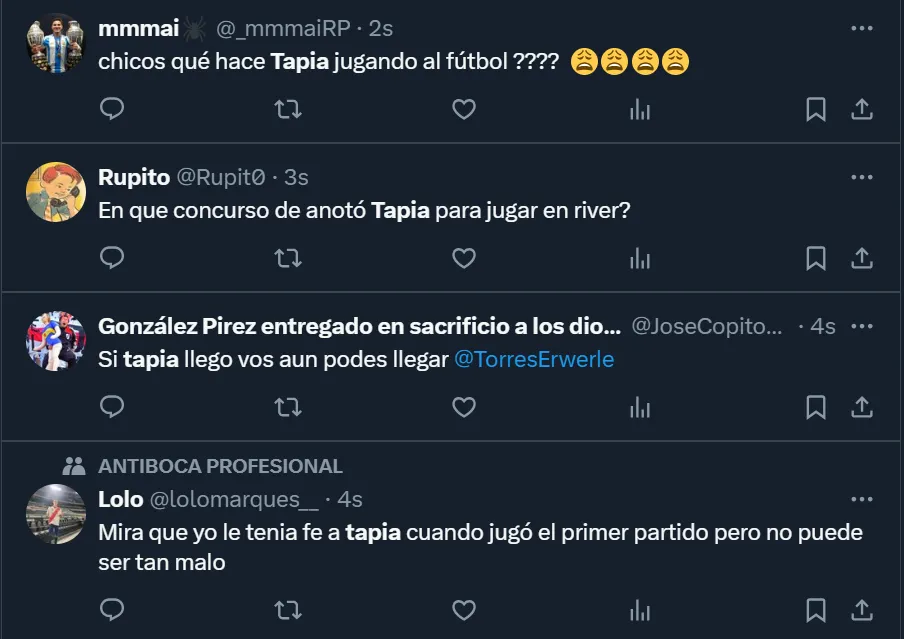
Task: Repost González Pirez's tweet
Action: point(288,406)
